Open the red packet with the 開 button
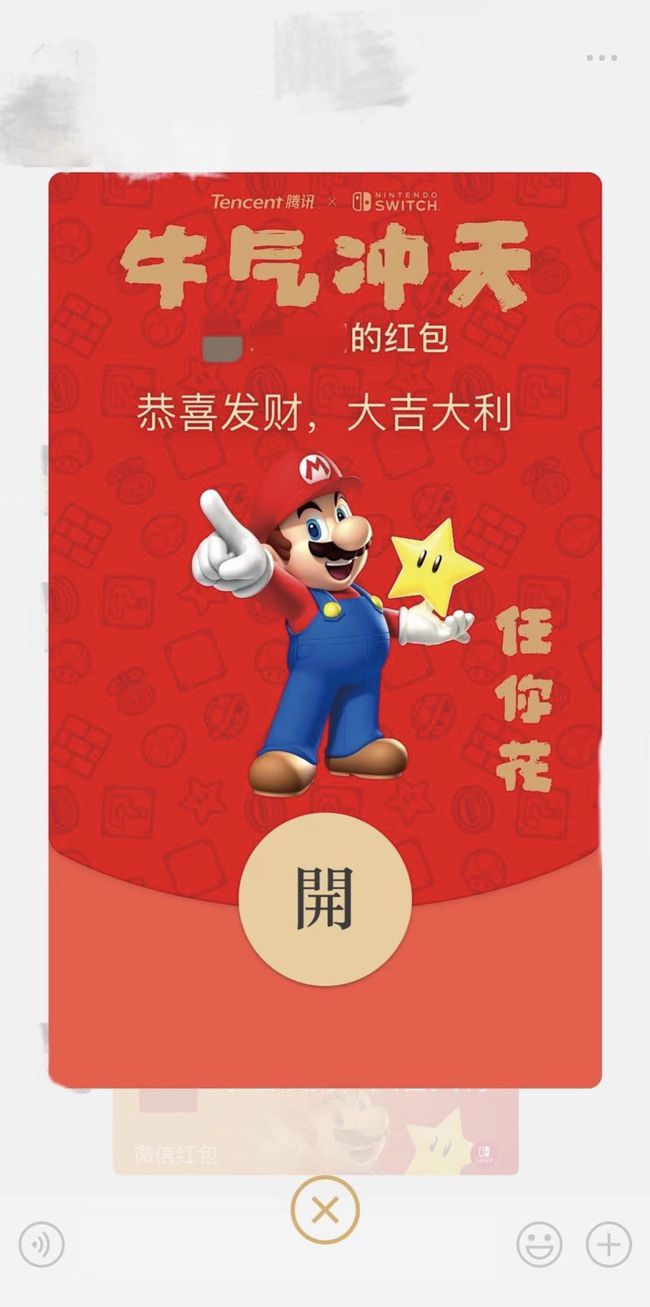The image size is (650, 1307). 325,899
